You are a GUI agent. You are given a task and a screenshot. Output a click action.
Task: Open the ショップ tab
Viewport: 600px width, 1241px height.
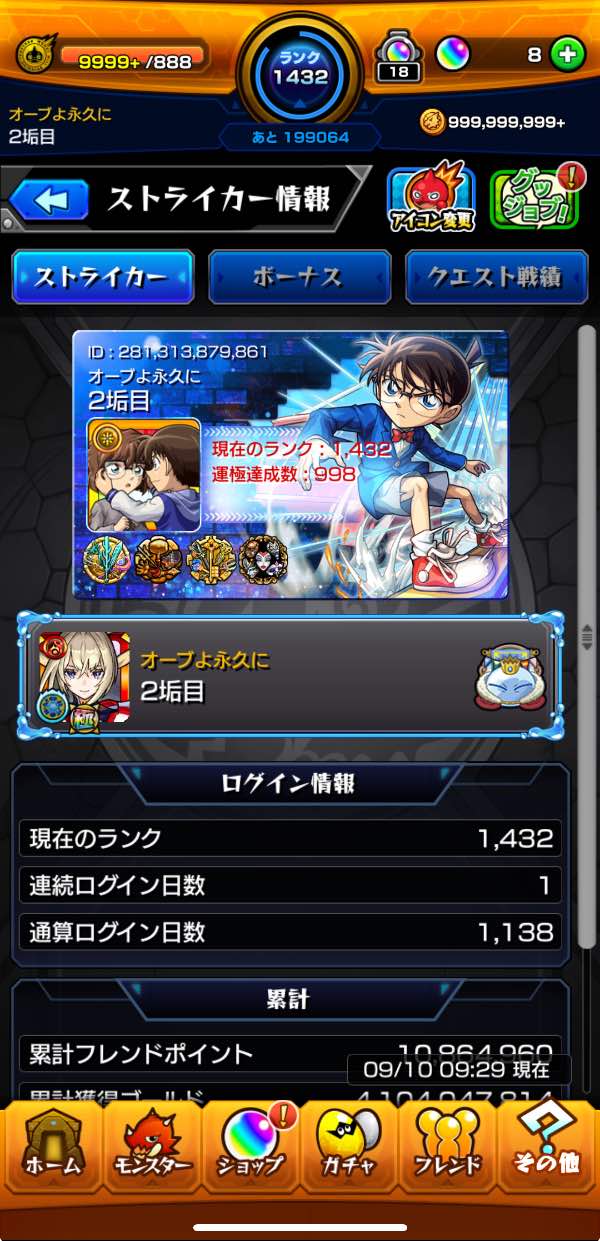coord(250,1150)
